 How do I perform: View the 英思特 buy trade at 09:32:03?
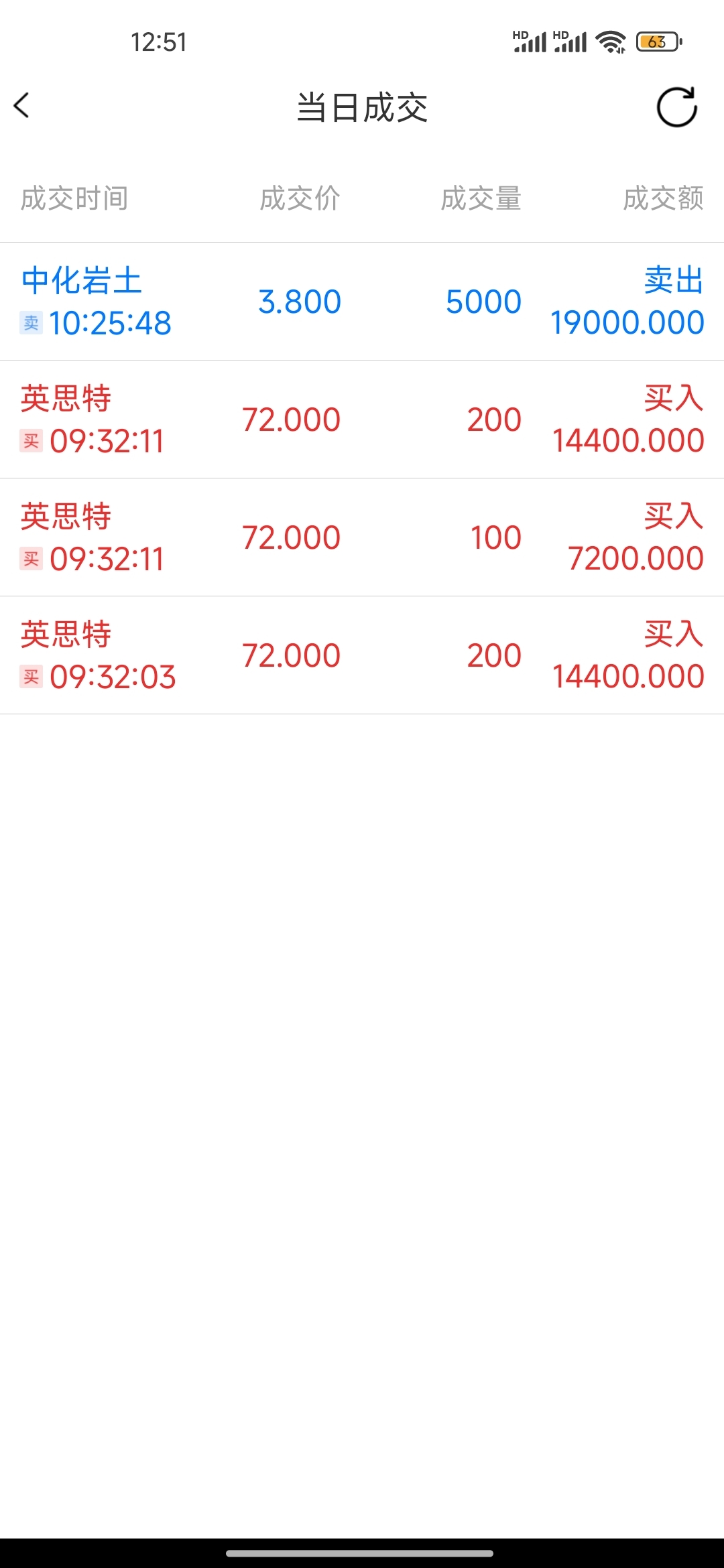[362, 655]
